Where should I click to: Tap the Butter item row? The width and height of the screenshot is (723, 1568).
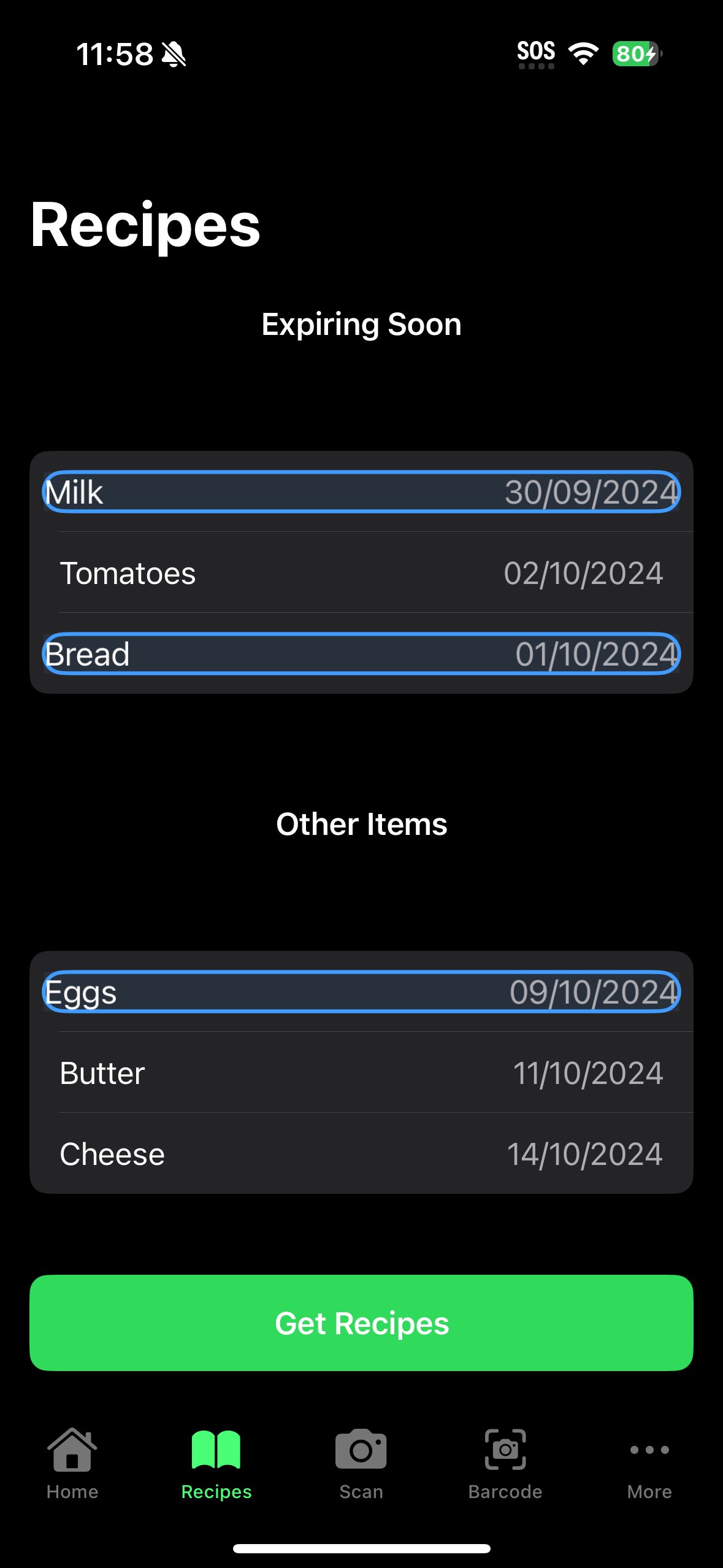(361, 1073)
